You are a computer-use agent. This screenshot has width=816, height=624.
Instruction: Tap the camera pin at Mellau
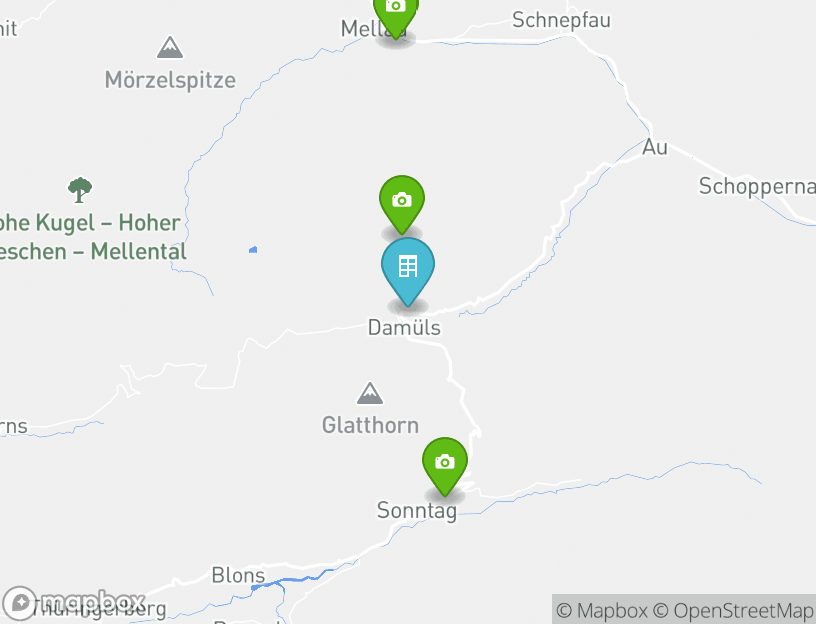pyautogui.click(x=396, y=10)
